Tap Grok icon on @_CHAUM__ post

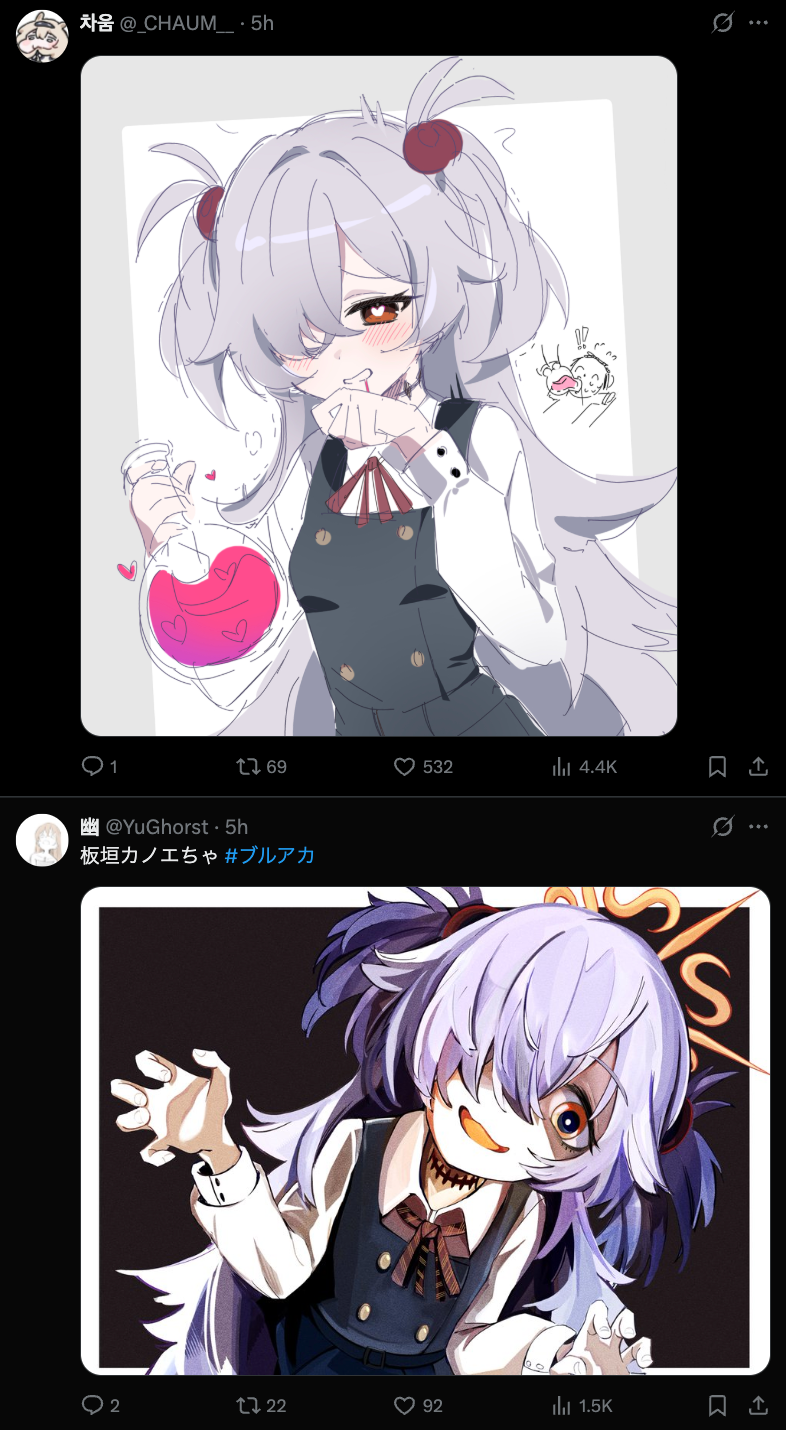(x=722, y=22)
